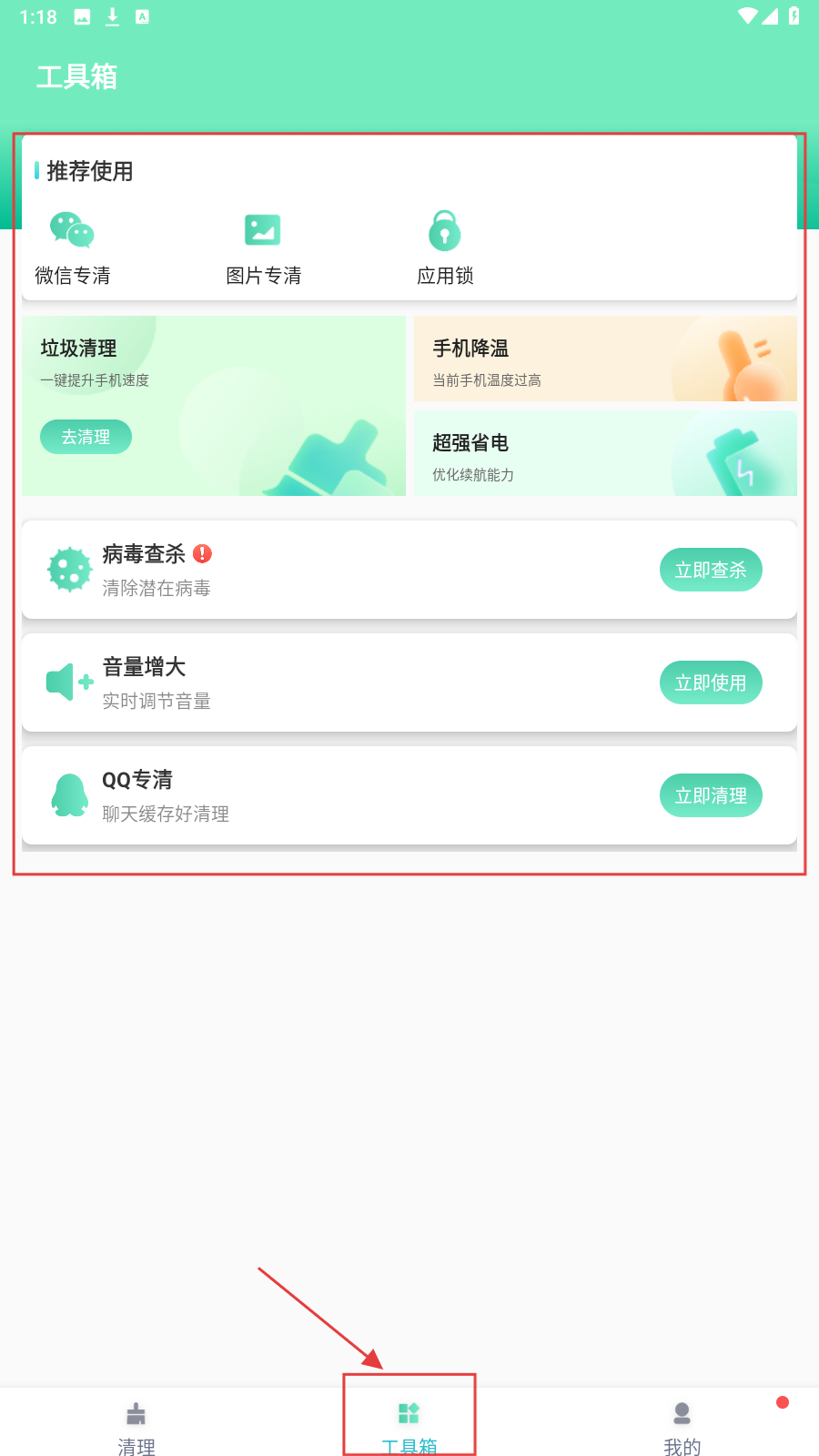
Task: Launch the 应用锁 app lock
Action: pyautogui.click(x=445, y=248)
